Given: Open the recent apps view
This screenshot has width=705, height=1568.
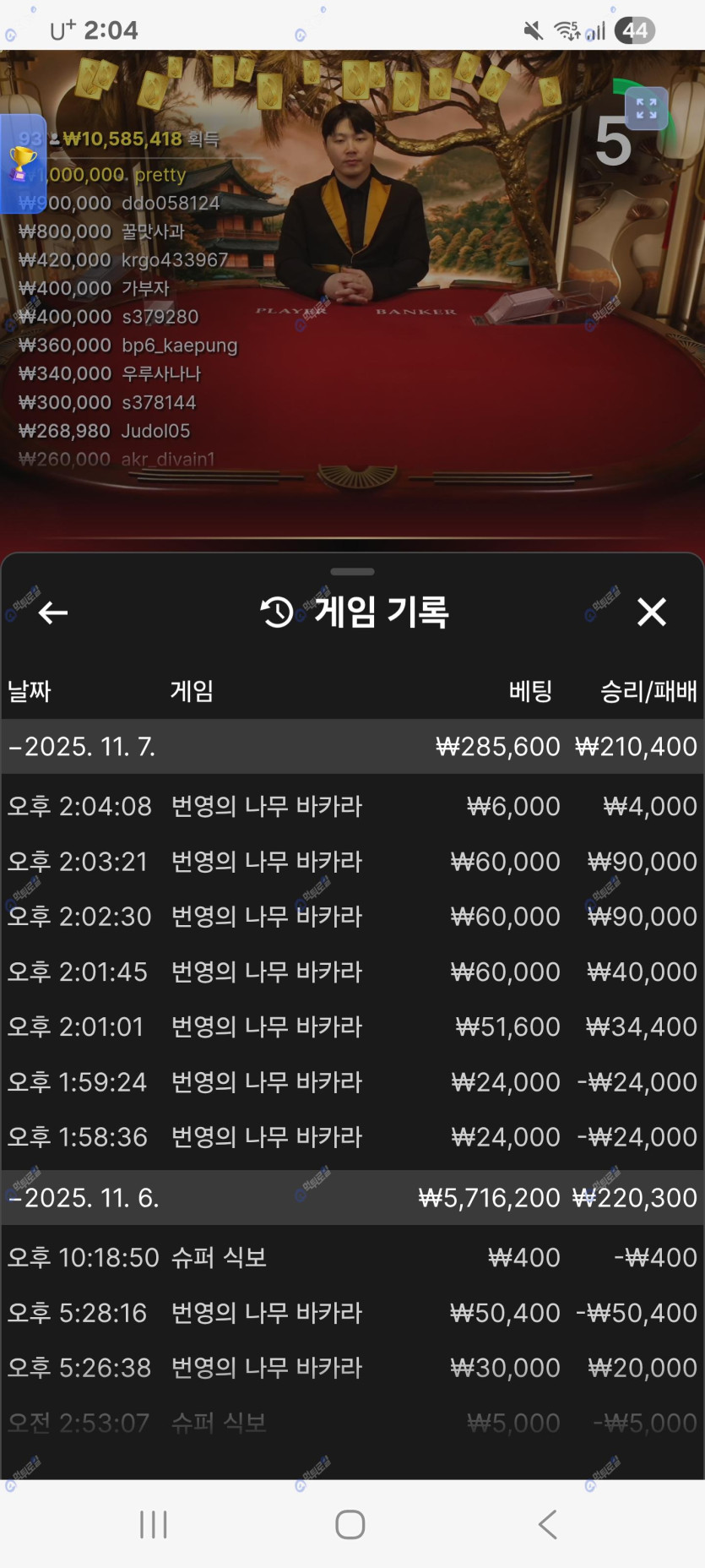Looking at the screenshot, I should click(154, 1524).
